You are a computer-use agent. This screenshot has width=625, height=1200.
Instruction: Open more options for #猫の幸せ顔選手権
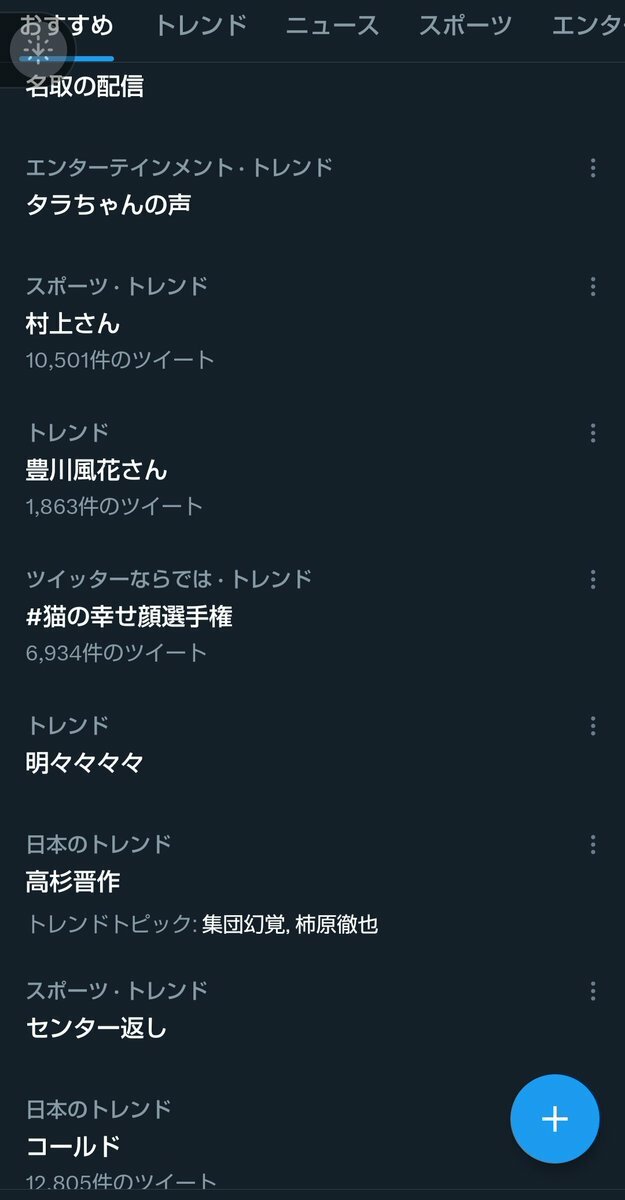(x=593, y=579)
